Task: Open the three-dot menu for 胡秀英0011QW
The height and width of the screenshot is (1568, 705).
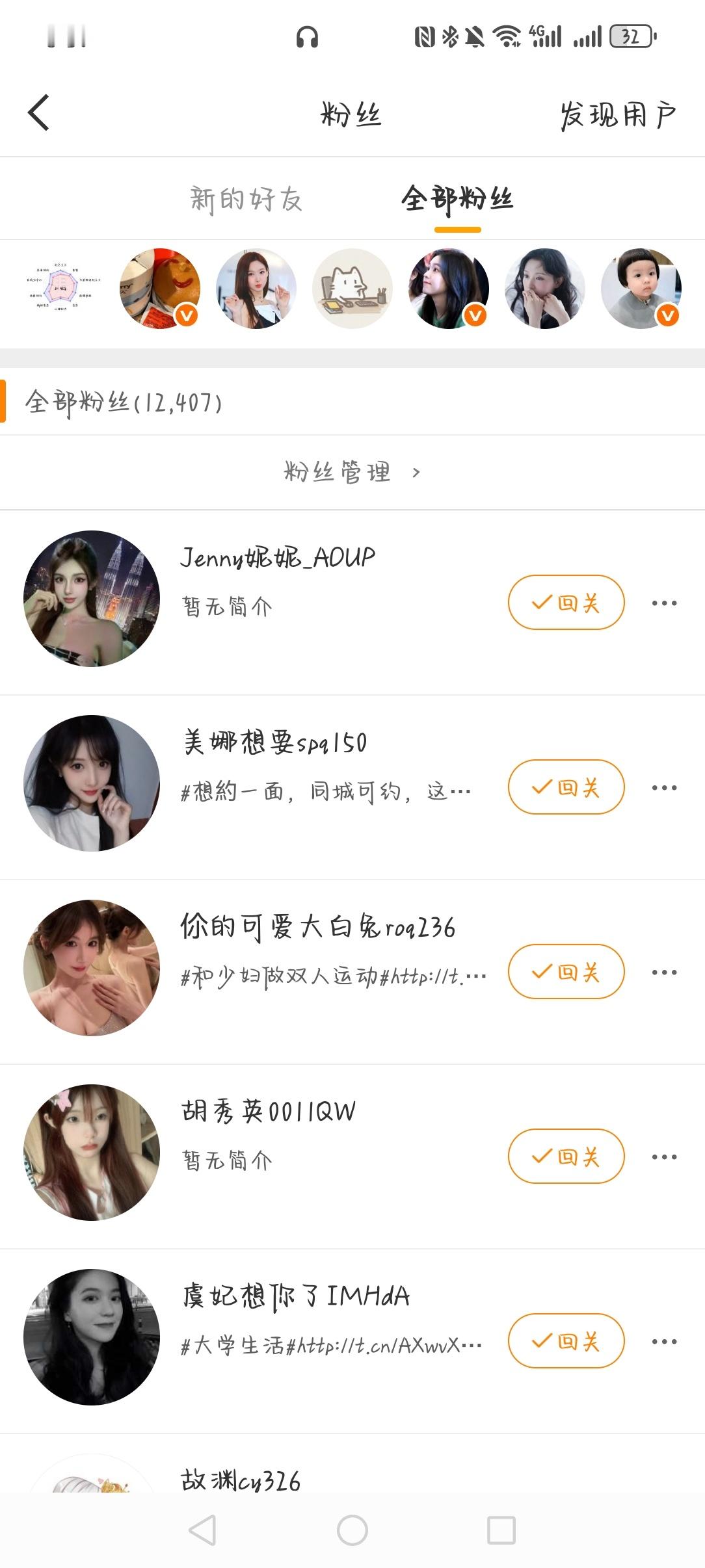Action: 664,1157
